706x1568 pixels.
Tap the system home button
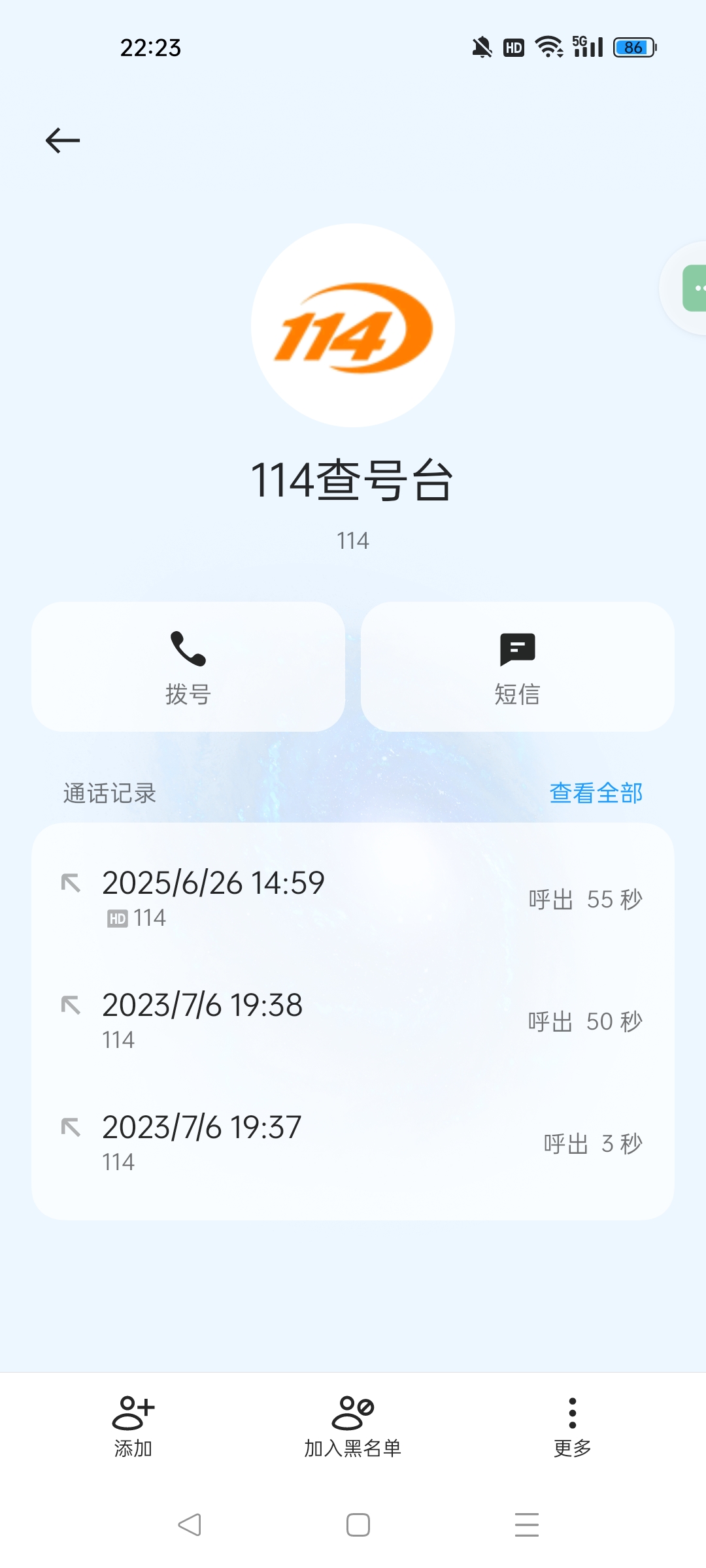pos(358,1525)
